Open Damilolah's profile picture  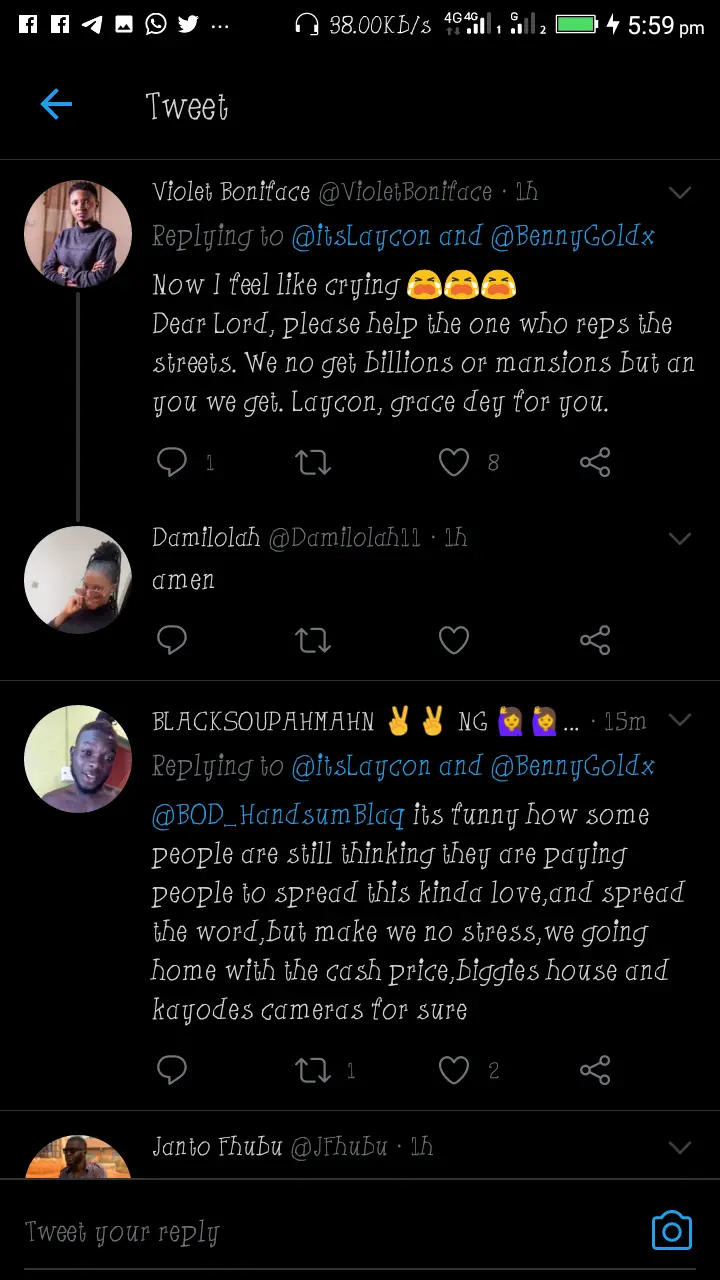point(78,580)
